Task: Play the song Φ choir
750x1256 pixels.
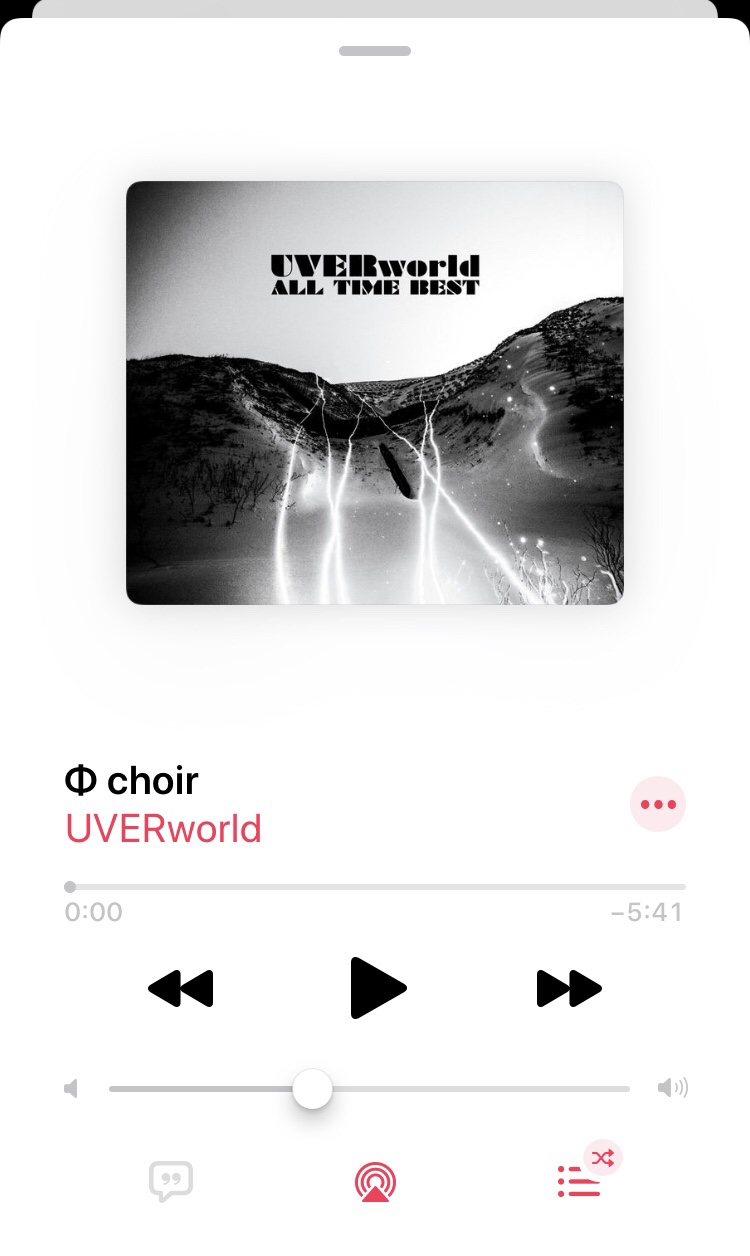Action: coord(378,988)
